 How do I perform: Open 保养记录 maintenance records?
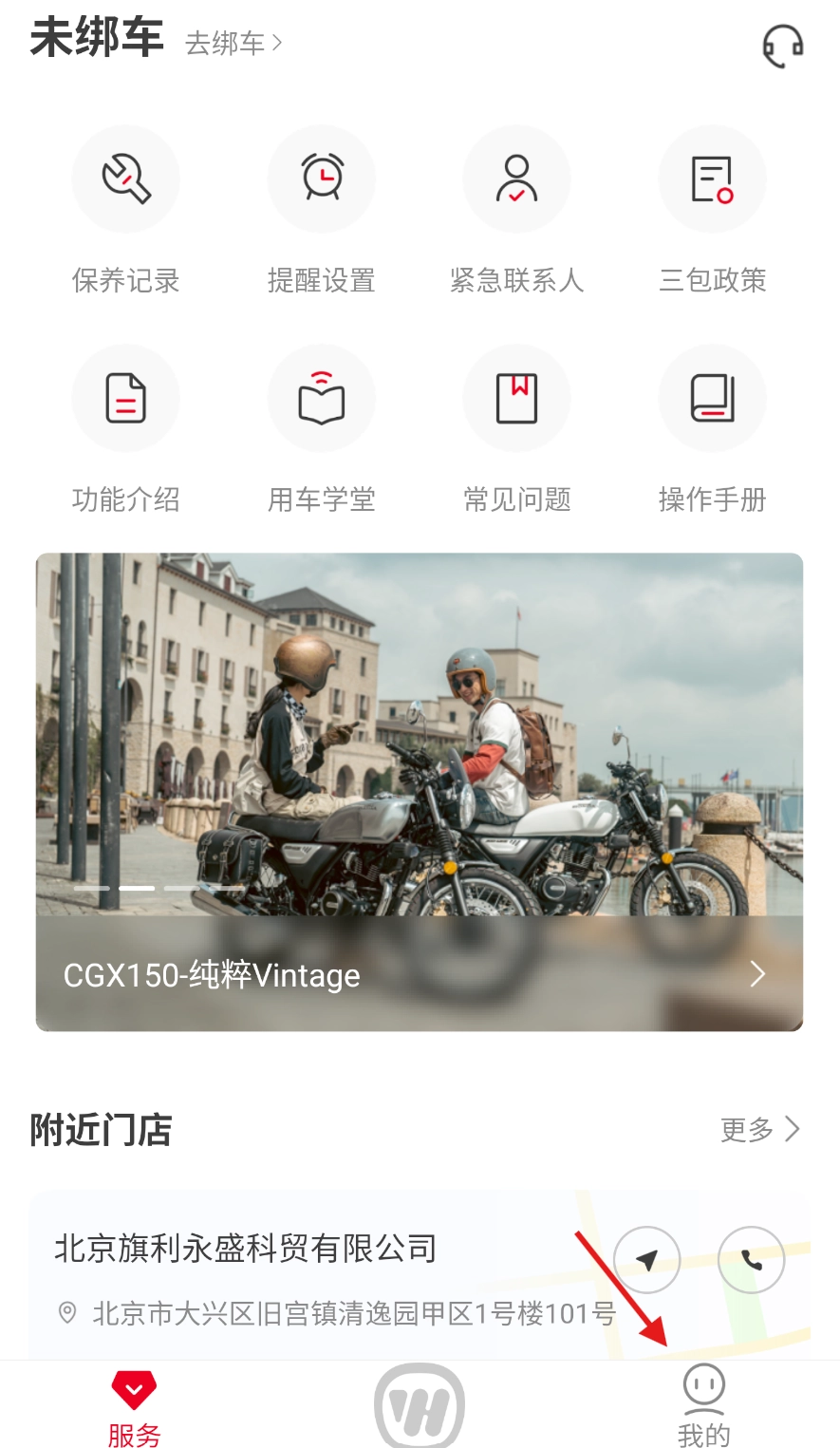coord(126,211)
